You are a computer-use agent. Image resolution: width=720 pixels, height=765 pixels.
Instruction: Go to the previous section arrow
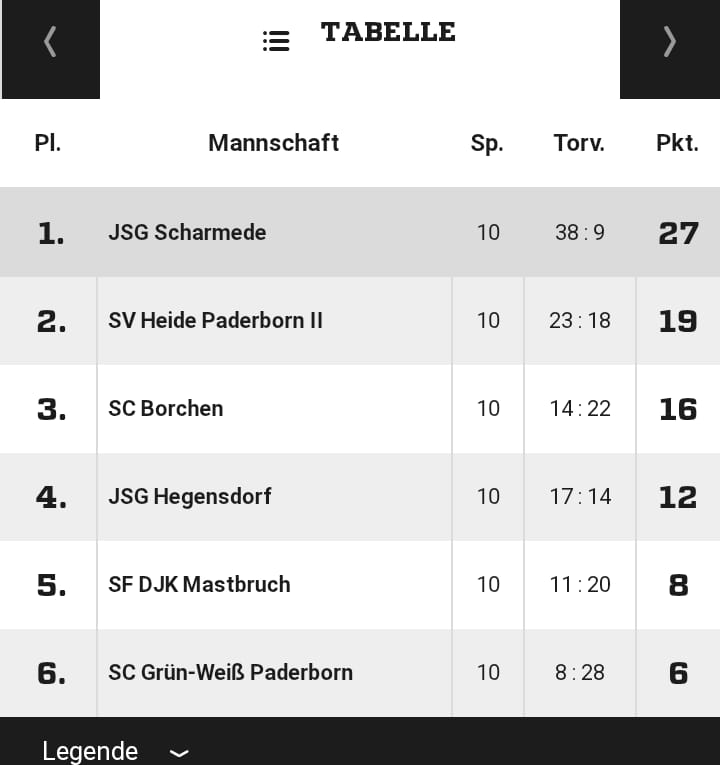50,42
